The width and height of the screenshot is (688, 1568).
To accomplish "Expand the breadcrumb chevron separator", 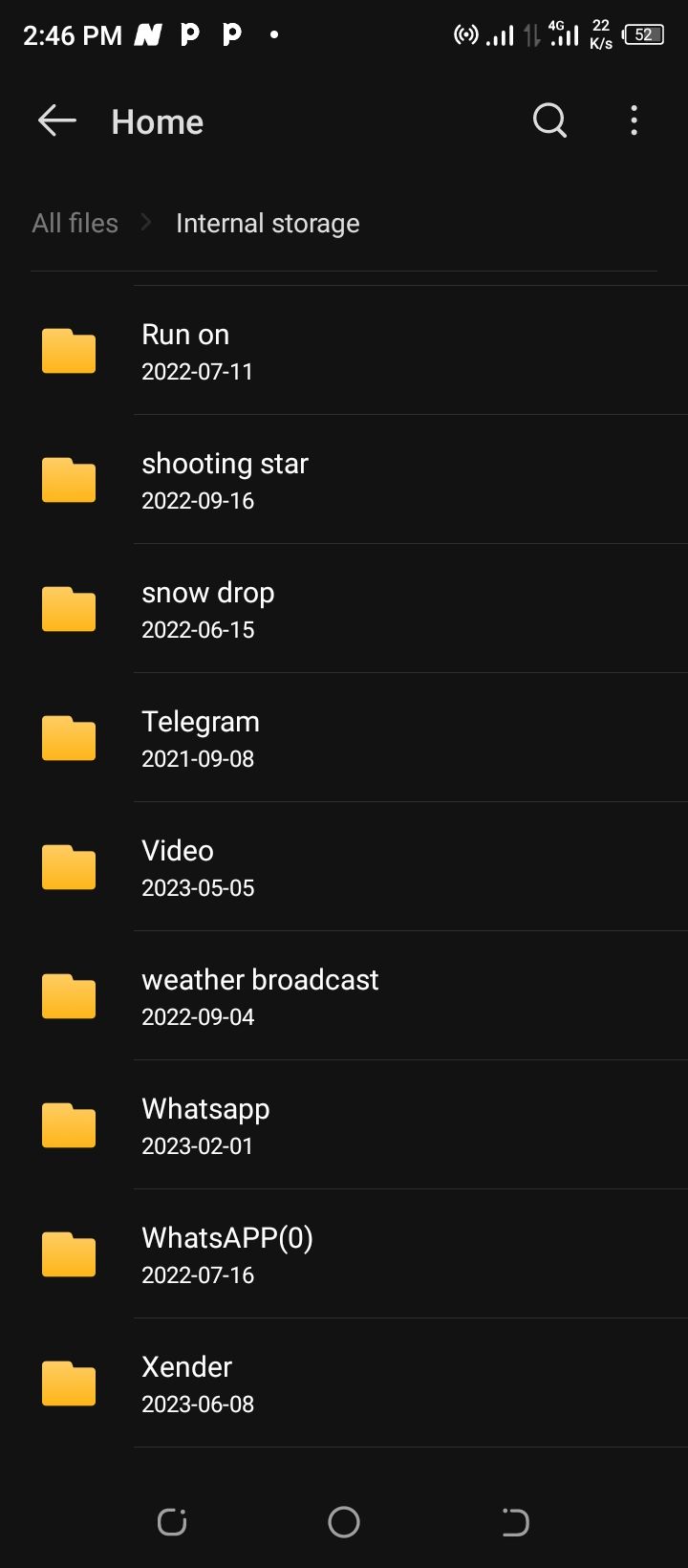I will (145, 222).
